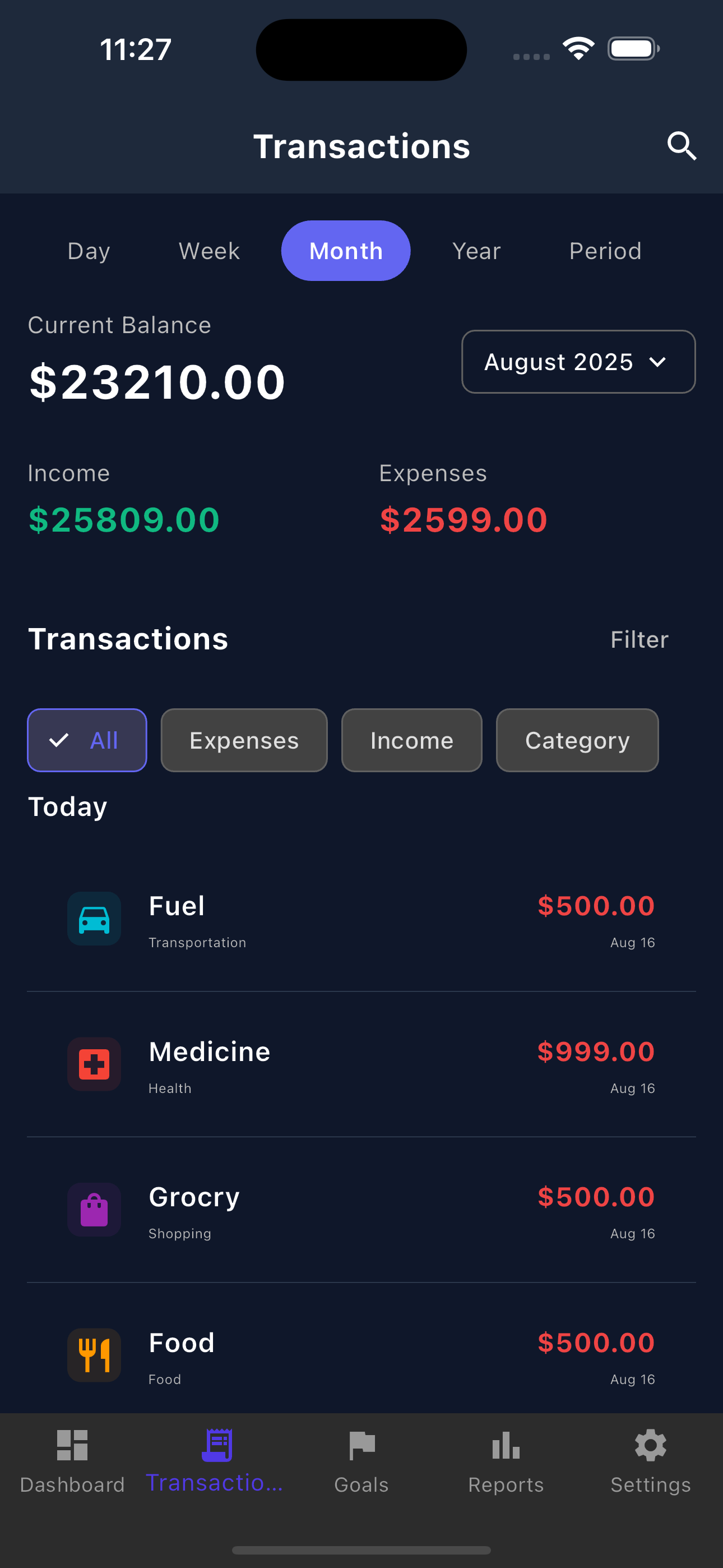Select the Expenses filter chip
Viewport: 723px width, 1568px height.
[x=243, y=740]
